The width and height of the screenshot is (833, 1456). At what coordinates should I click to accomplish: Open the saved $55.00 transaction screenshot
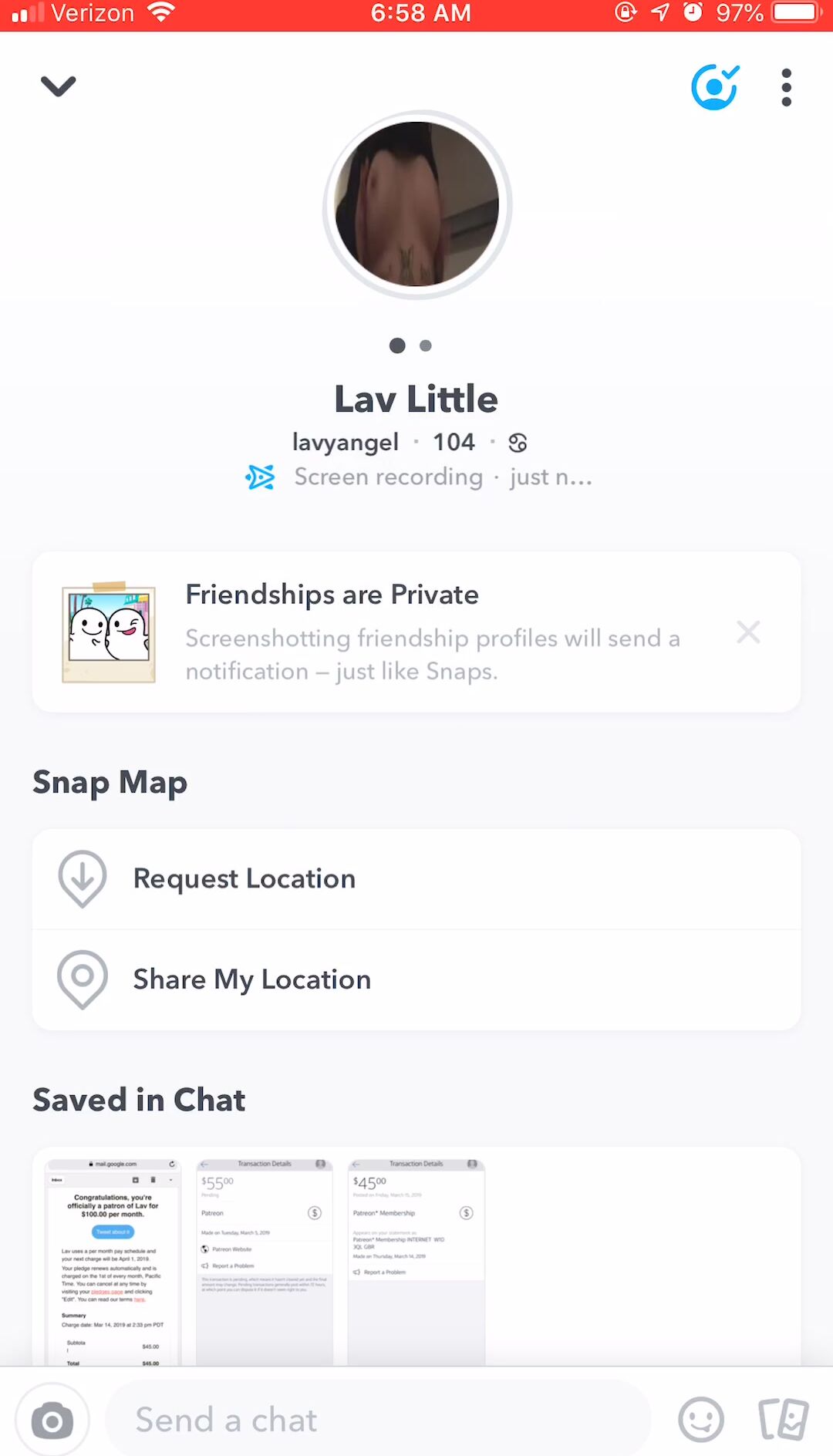coord(265,1261)
